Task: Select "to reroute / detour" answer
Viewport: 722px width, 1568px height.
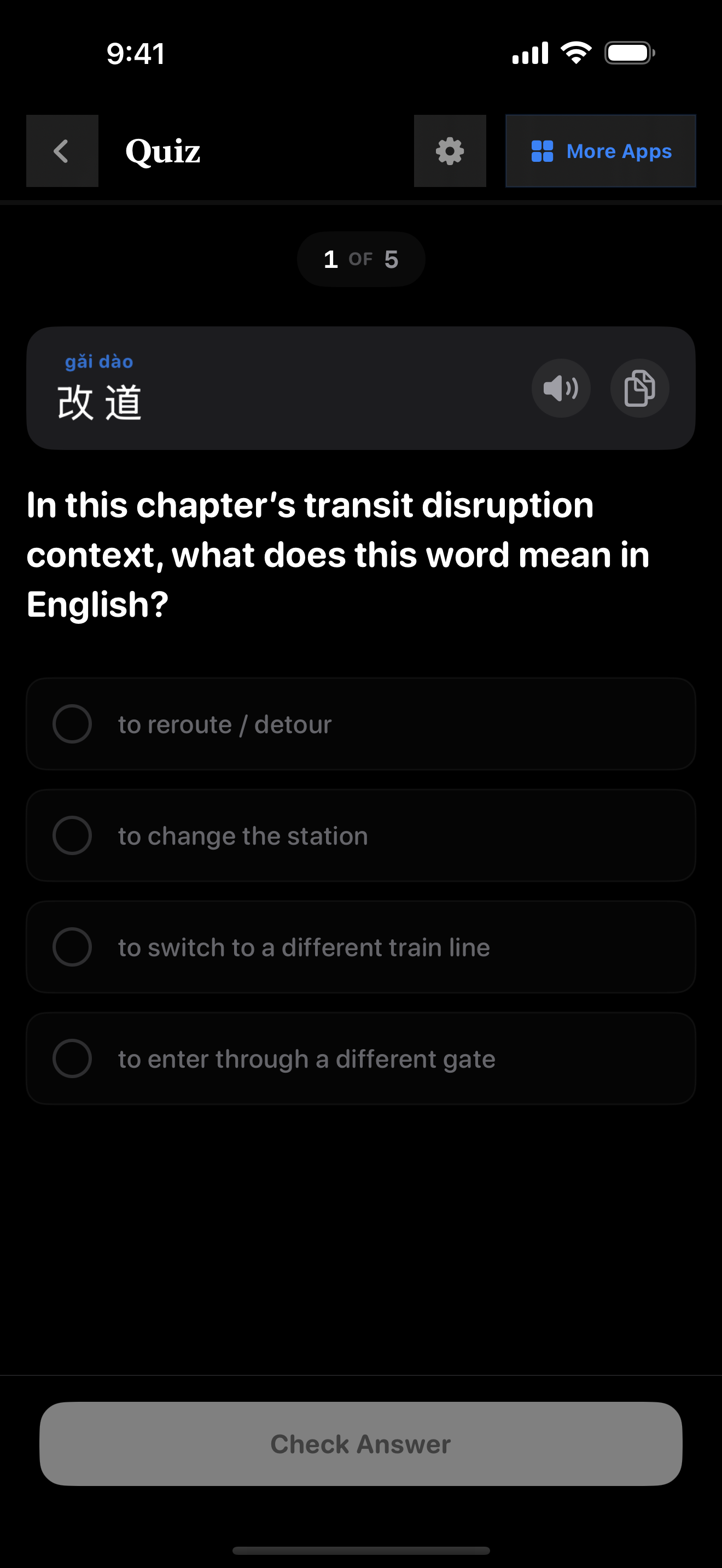Action: click(360, 724)
